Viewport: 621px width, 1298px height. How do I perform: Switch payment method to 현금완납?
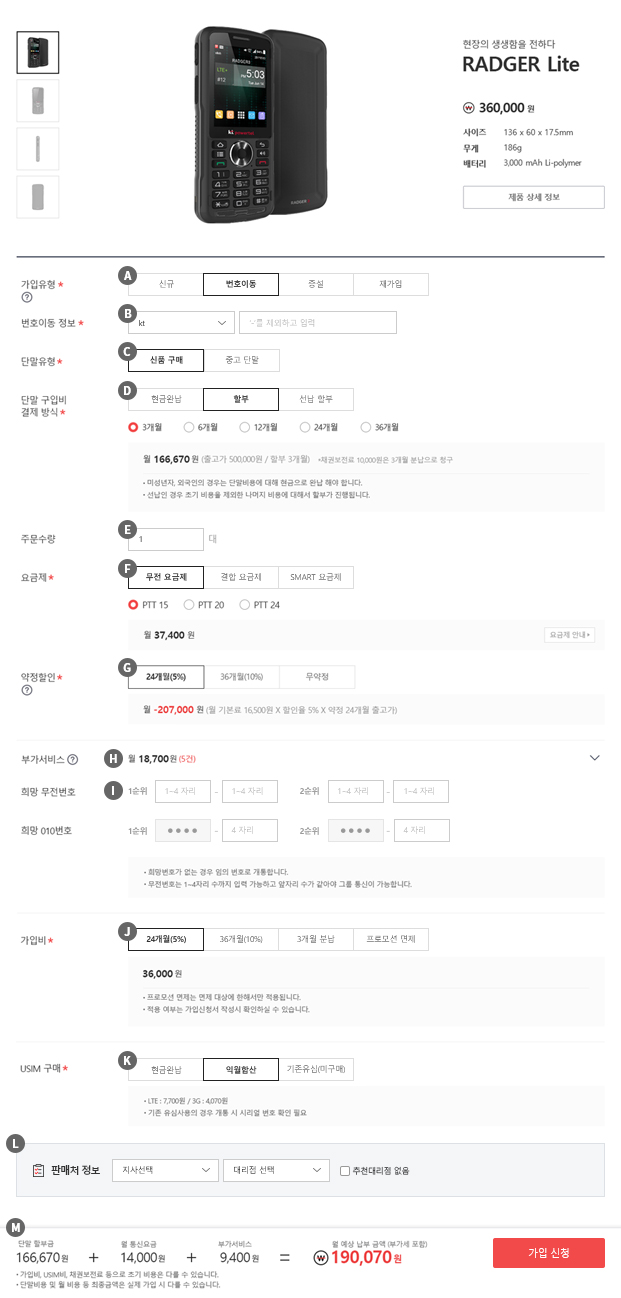pyautogui.click(x=166, y=399)
